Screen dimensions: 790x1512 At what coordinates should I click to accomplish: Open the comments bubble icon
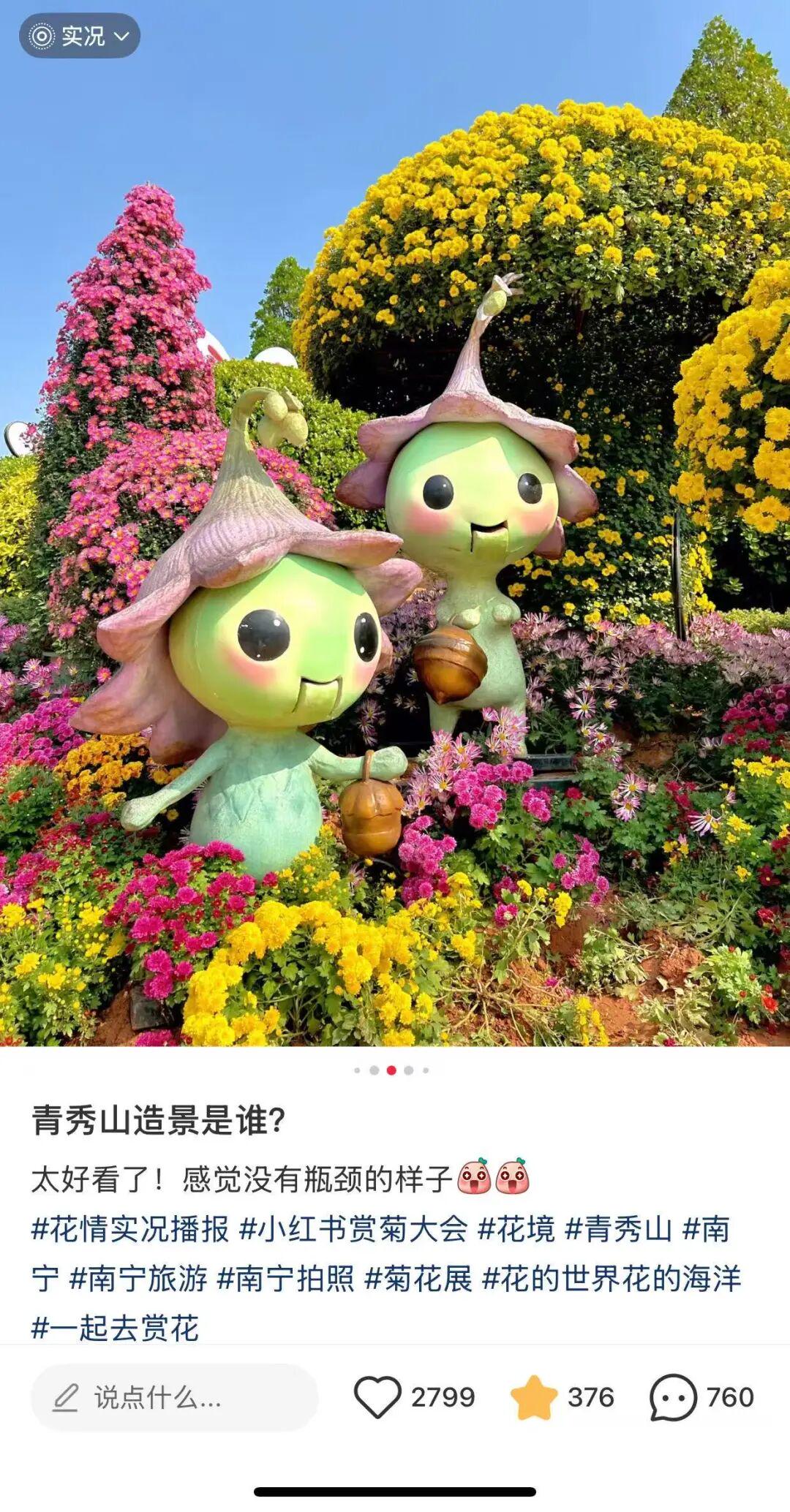click(672, 1396)
